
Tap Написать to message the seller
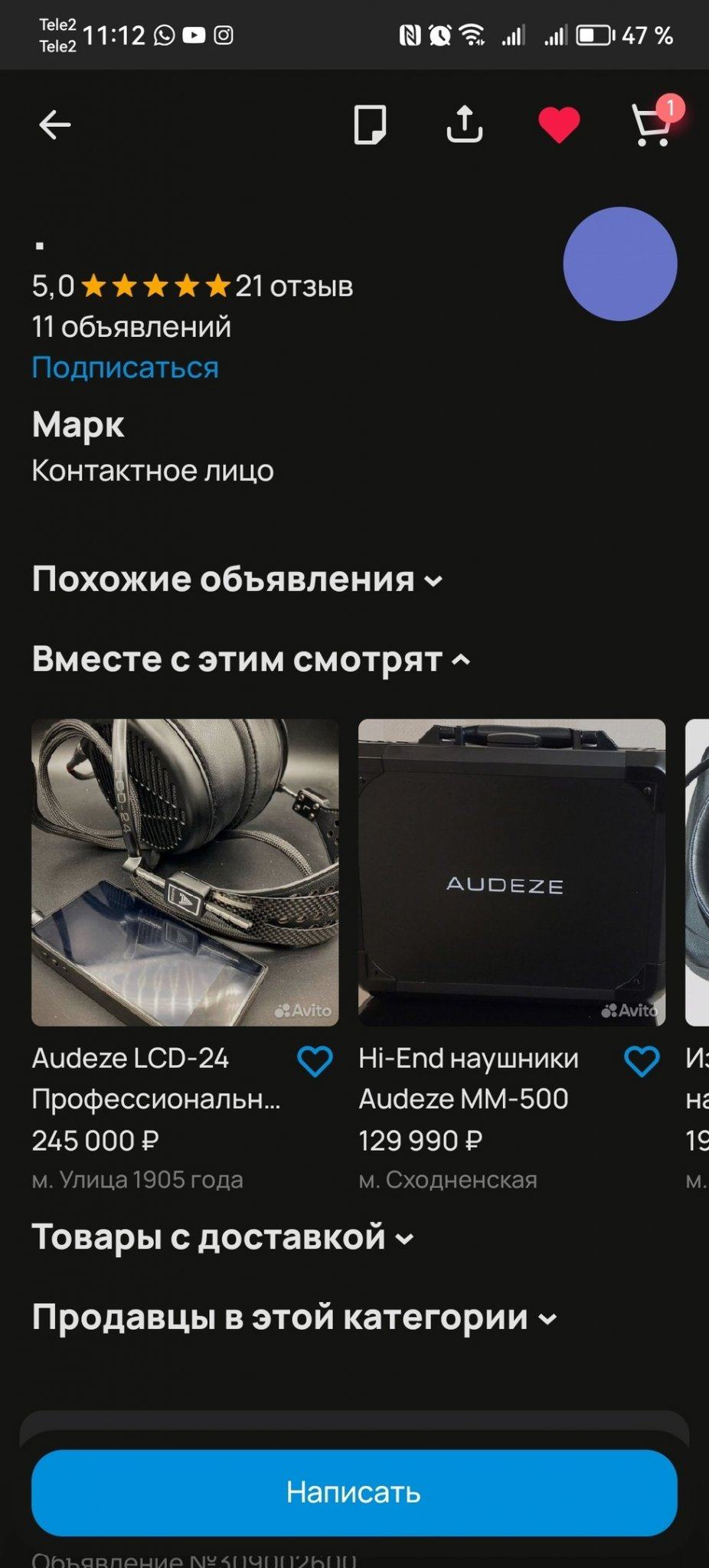click(x=354, y=1491)
